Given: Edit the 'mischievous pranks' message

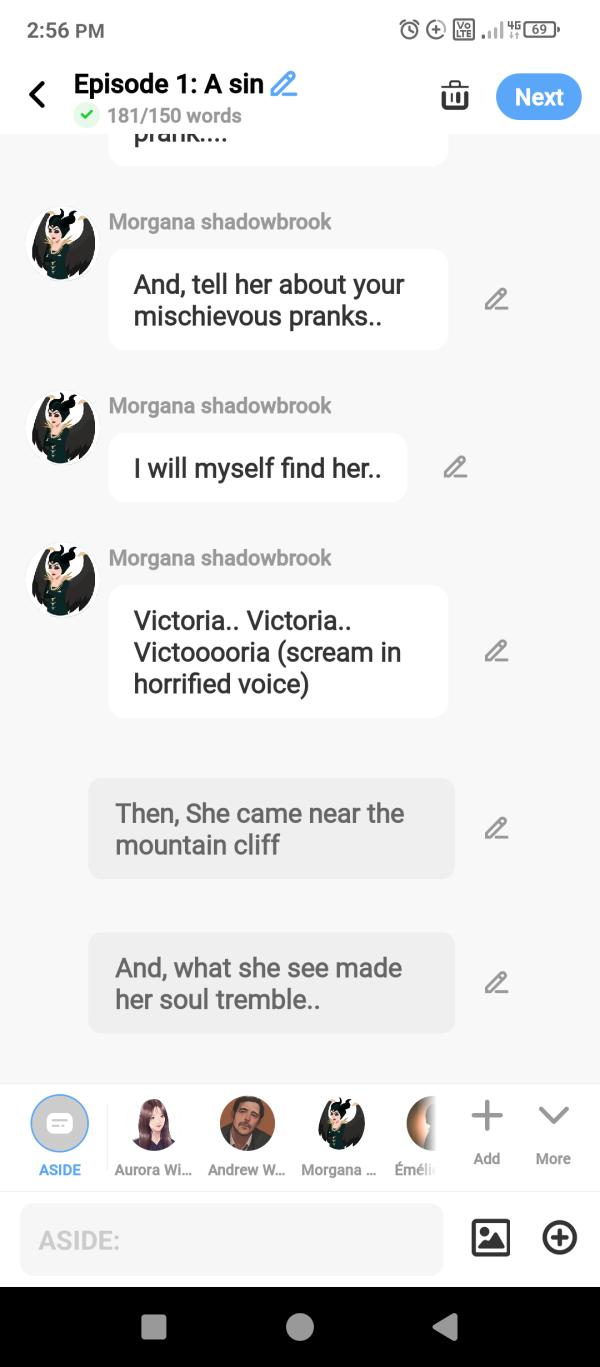Looking at the screenshot, I should (496, 299).
